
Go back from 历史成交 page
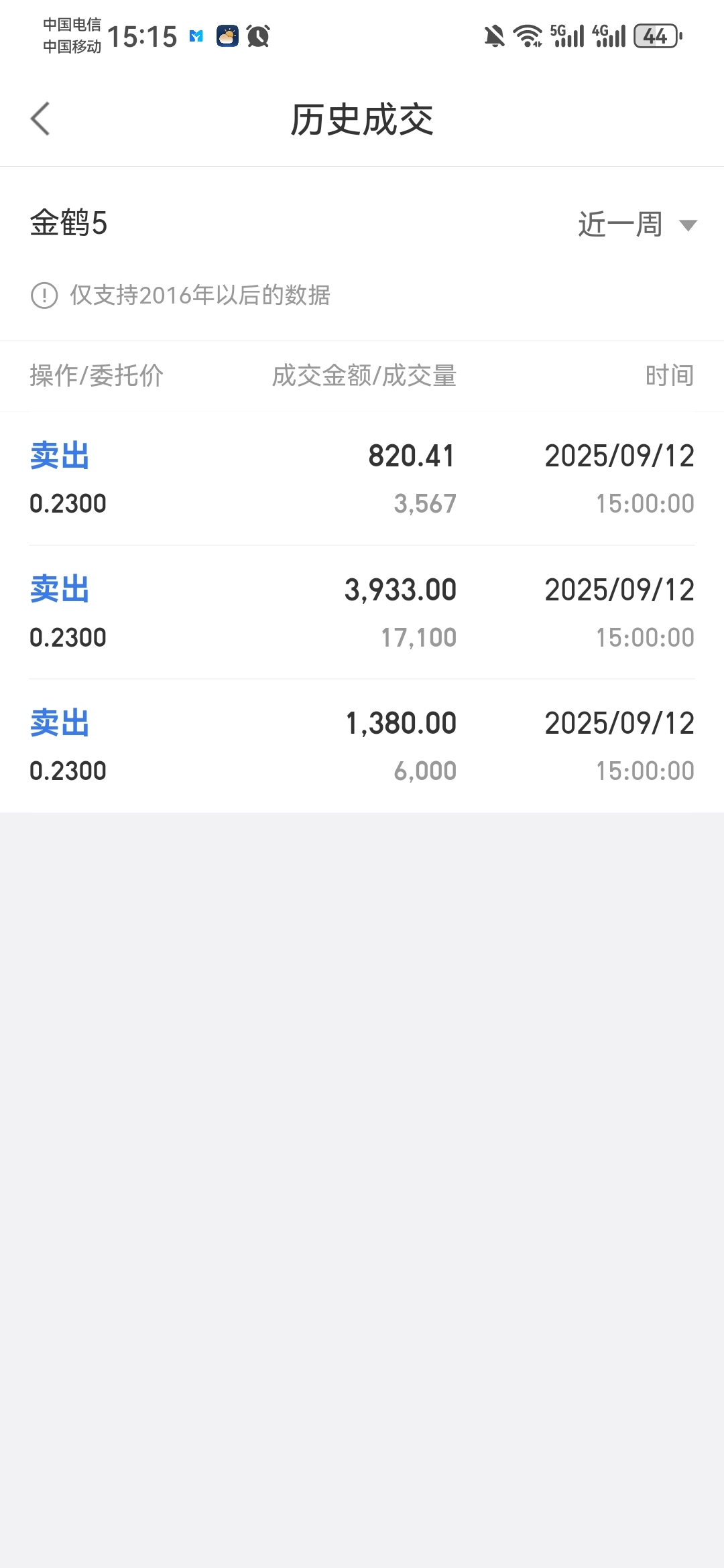coord(40,119)
